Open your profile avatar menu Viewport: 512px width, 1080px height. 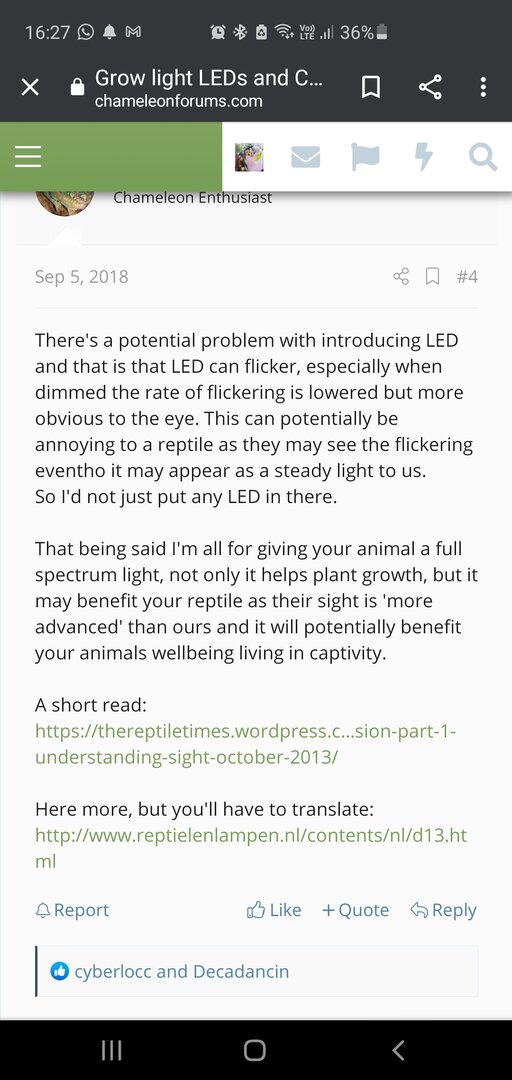(249, 157)
